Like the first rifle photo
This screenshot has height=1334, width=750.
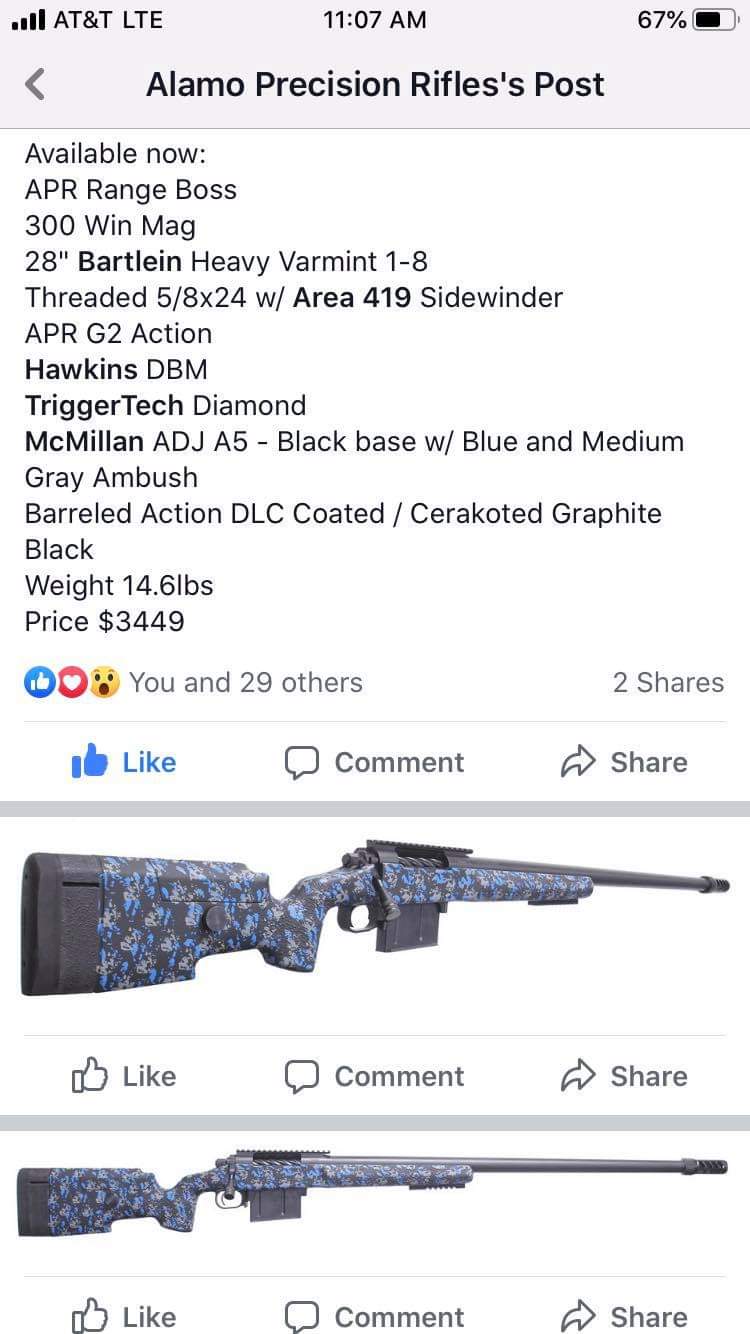click(124, 1076)
